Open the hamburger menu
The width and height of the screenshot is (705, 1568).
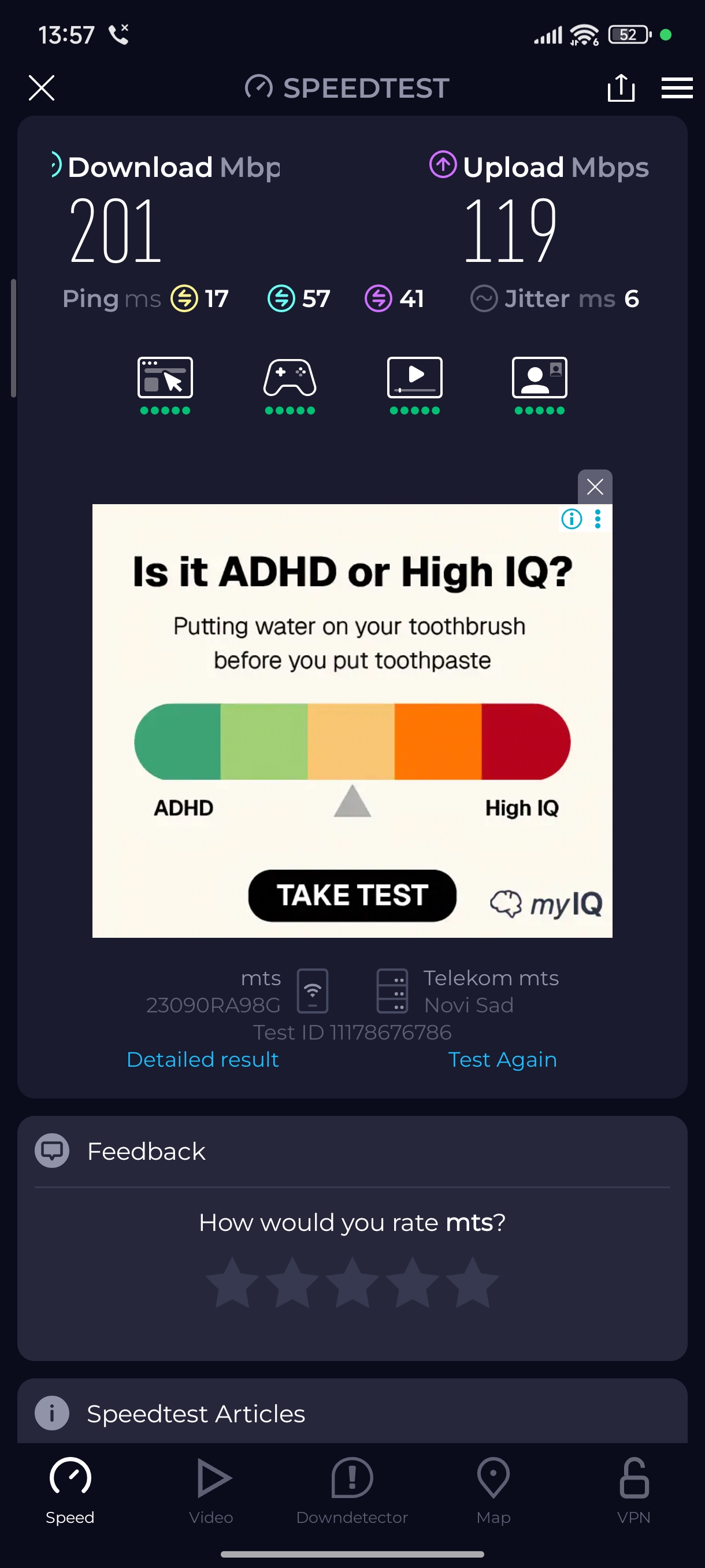point(677,88)
